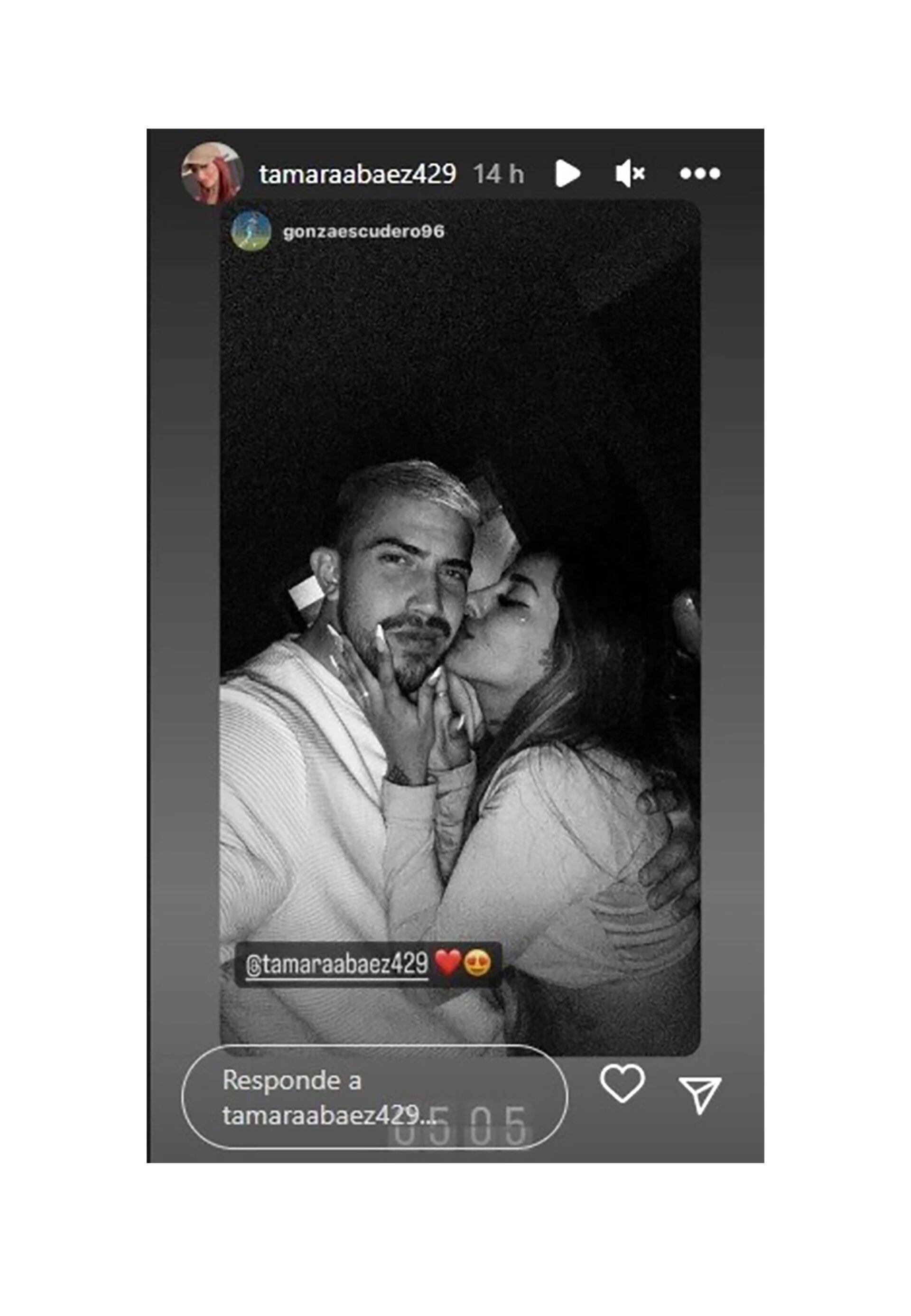Image resolution: width=911 pixels, height=1316 pixels.
Task: Open the tamaraabaez429 username in the header
Action: (357, 174)
